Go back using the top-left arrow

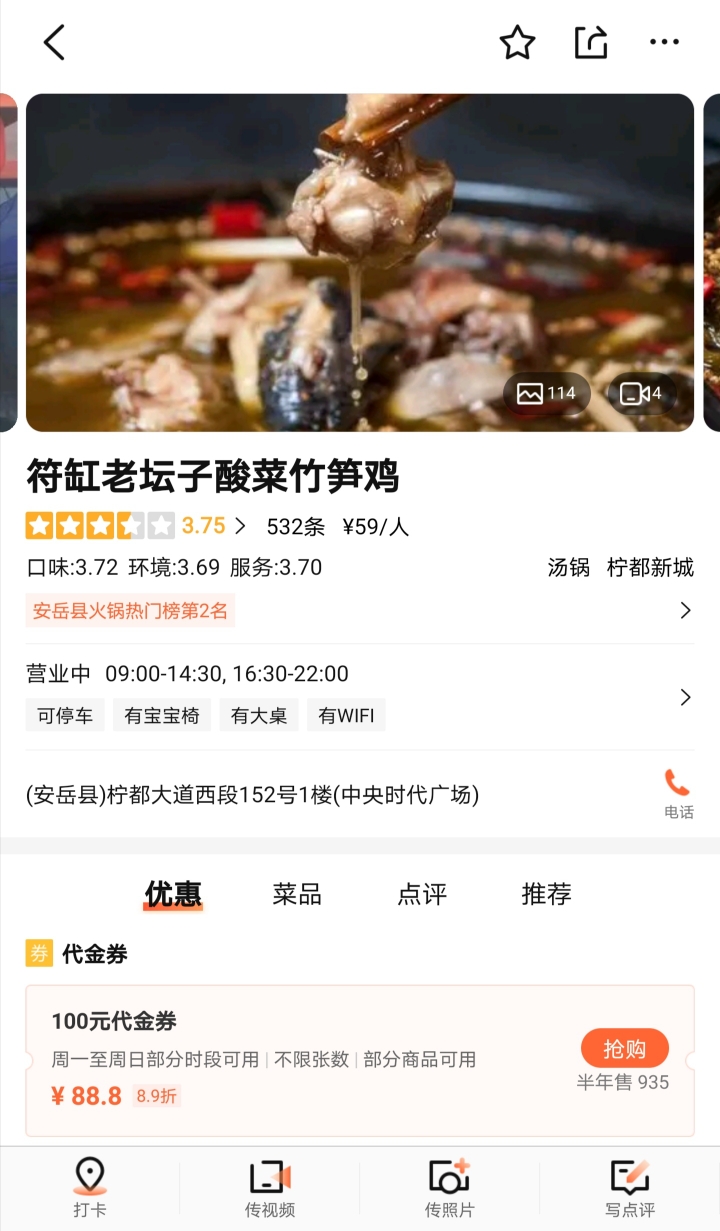pos(54,43)
